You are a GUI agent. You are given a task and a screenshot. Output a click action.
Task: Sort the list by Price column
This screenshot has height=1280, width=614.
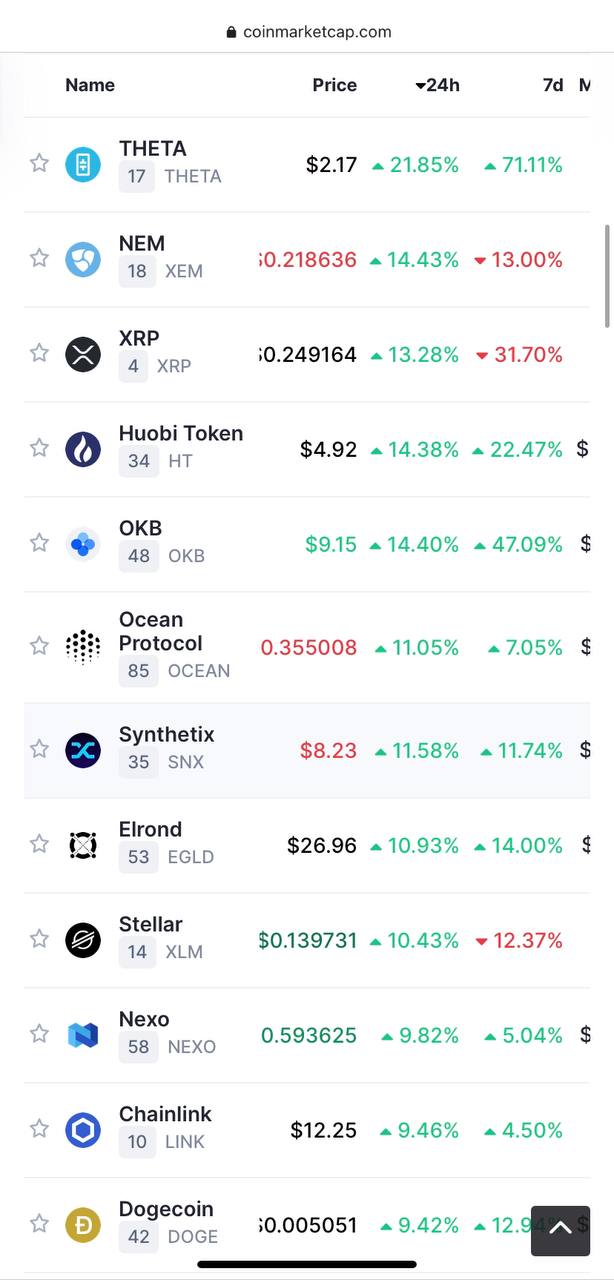[334, 85]
